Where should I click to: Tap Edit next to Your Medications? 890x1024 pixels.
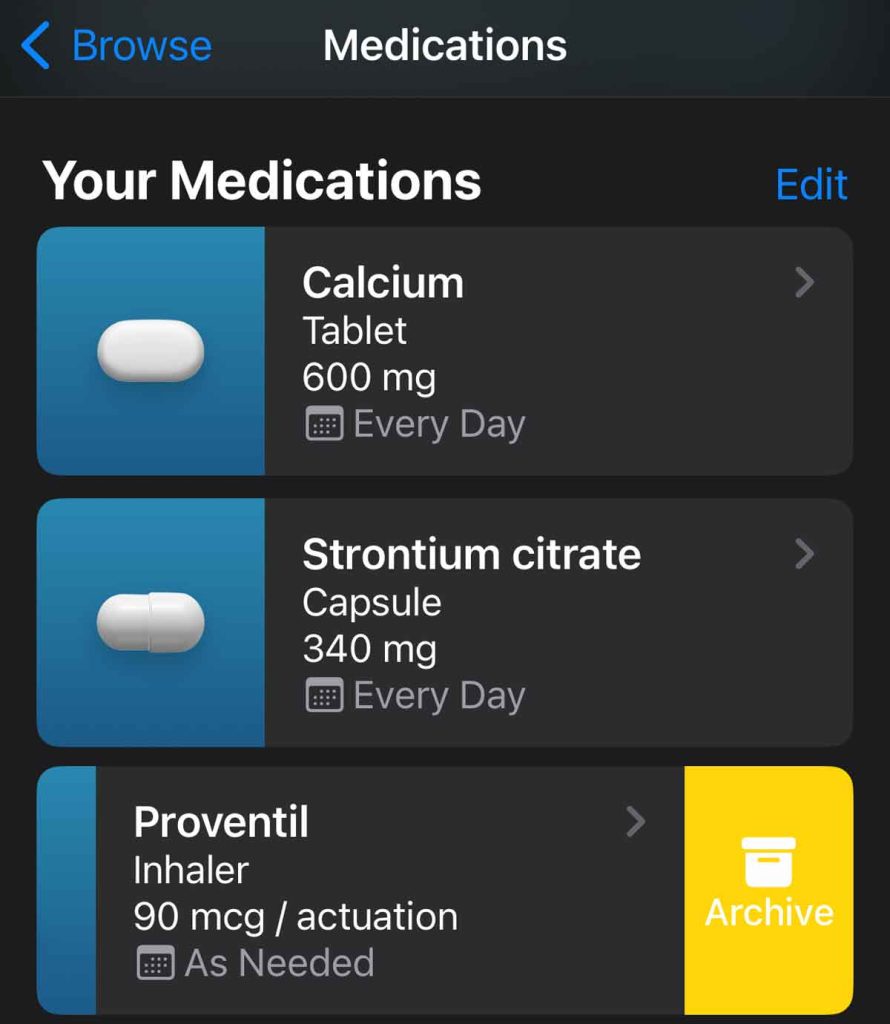[x=811, y=185]
